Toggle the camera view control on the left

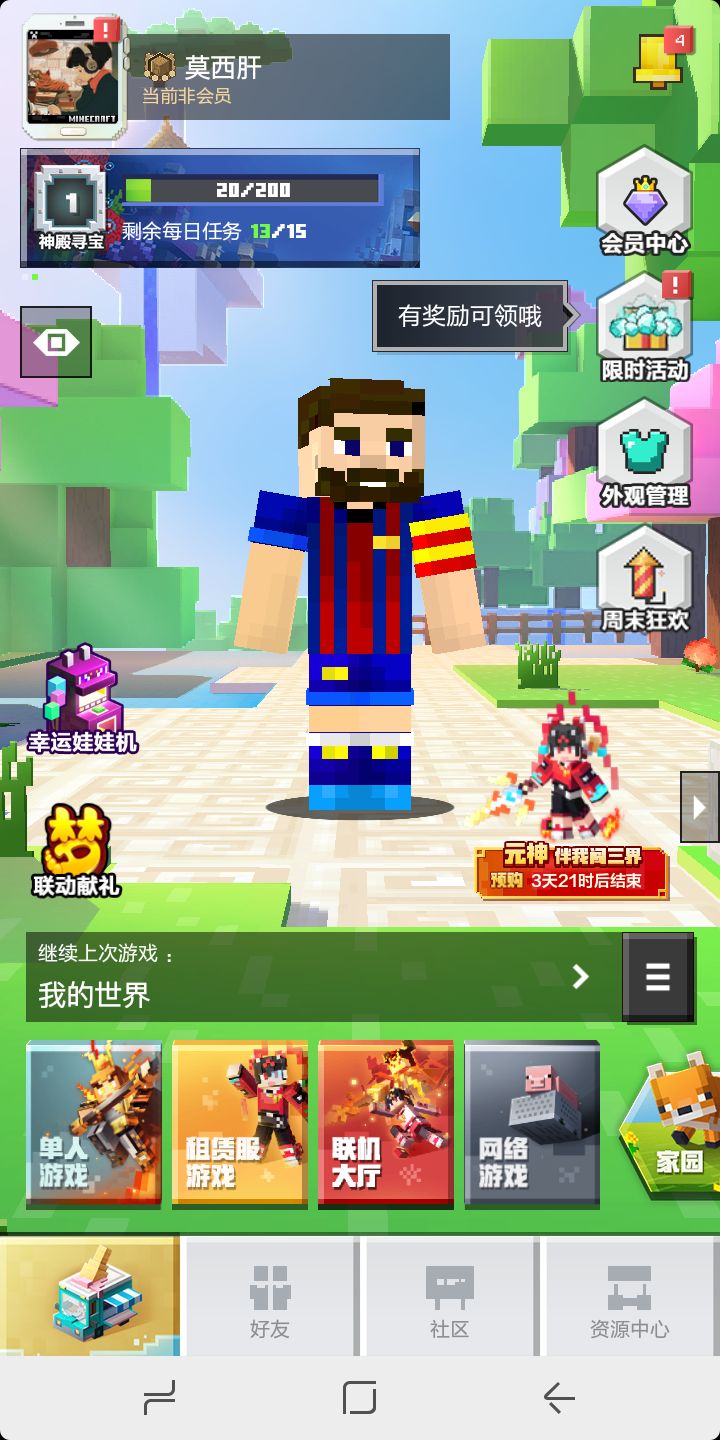pyautogui.click(x=55, y=343)
